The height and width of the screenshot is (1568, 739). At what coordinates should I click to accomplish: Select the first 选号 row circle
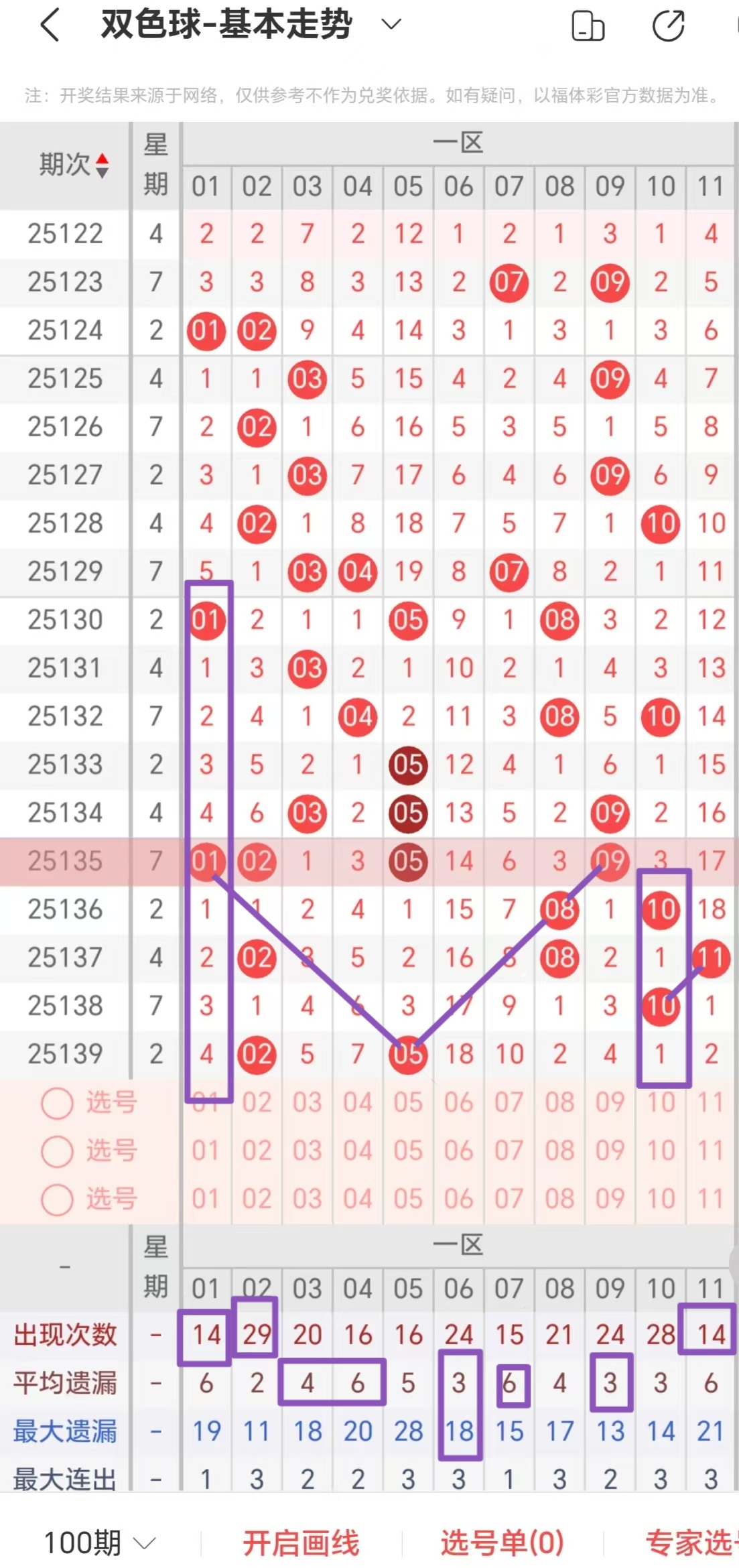coord(58,1102)
